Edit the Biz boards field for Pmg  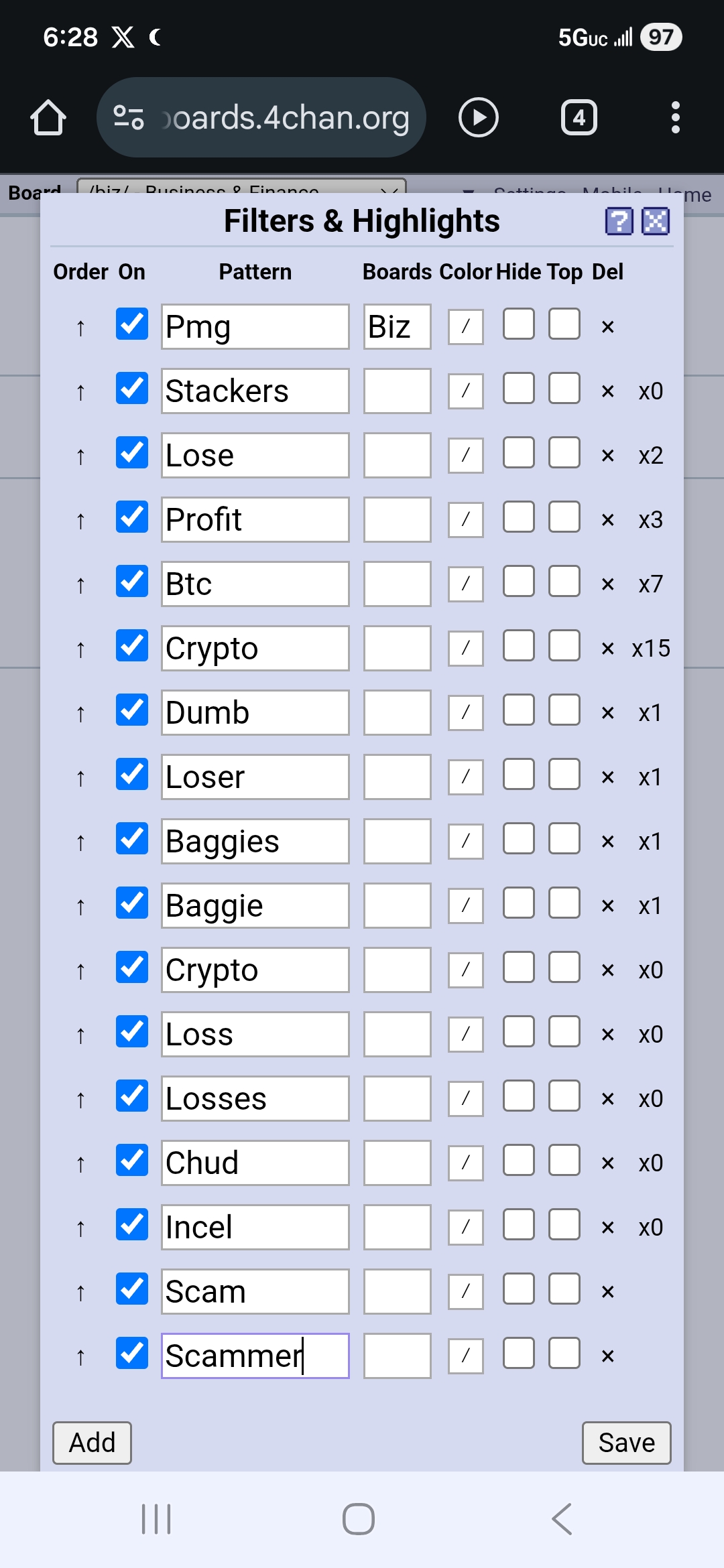coord(398,327)
